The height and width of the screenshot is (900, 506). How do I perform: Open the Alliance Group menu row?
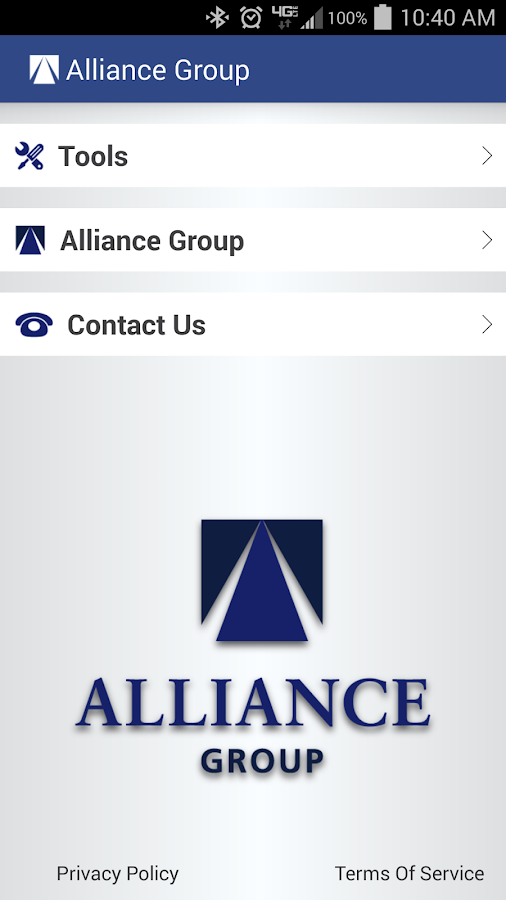pos(253,240)
